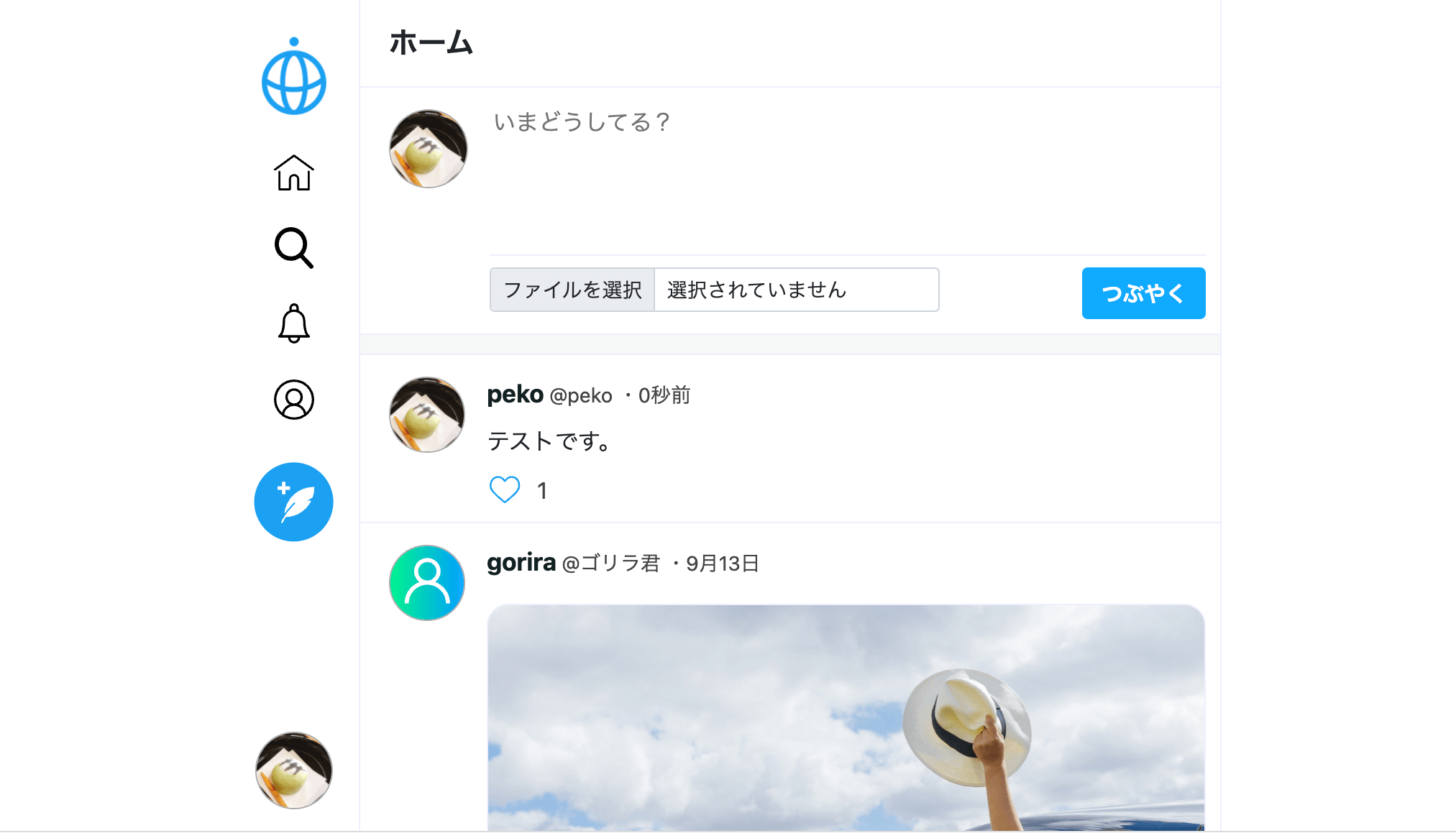Screen dimensions: 1456x833
Task: Open gorira's avatar
Action: [427, 583]
